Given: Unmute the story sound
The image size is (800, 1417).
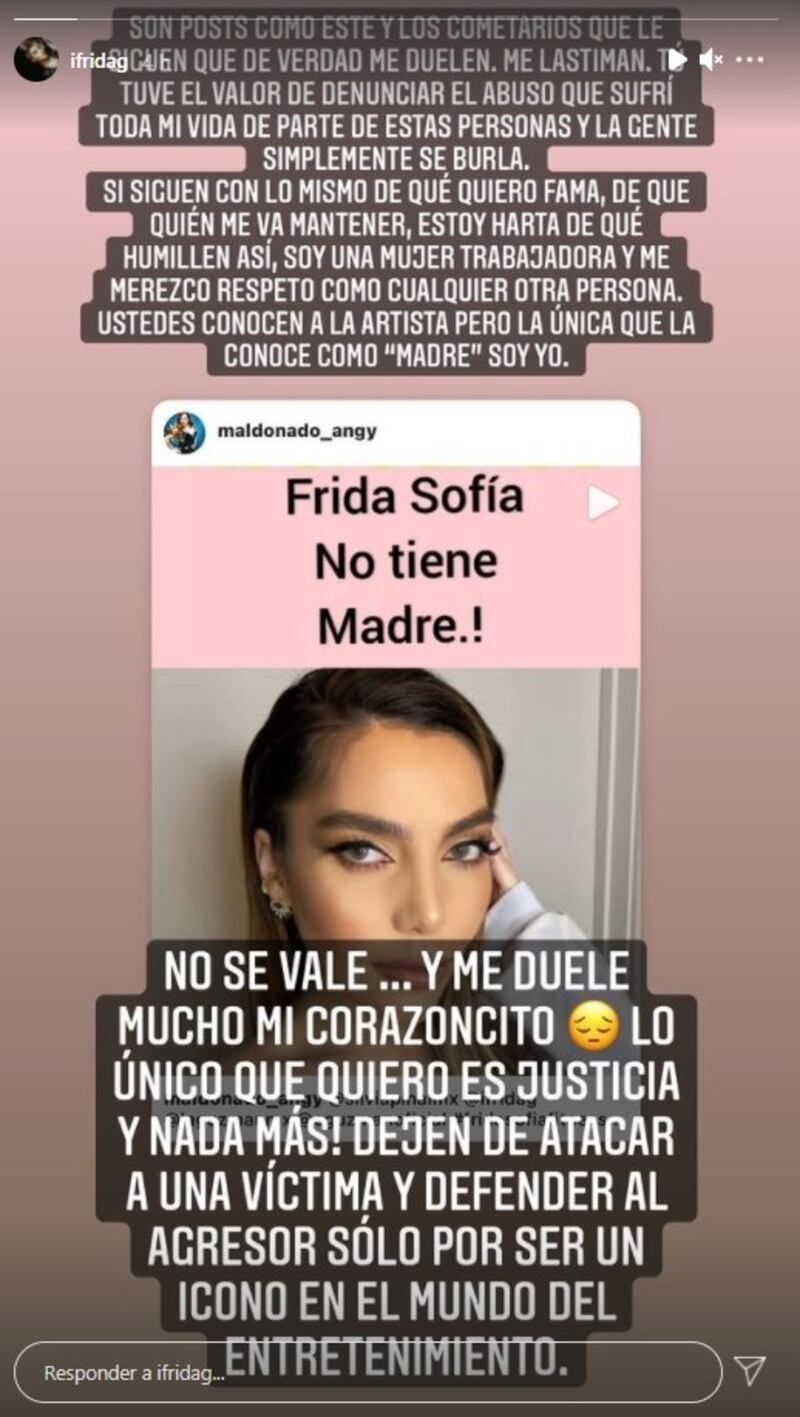Looking at the screenshot, I should coord(711,60).
